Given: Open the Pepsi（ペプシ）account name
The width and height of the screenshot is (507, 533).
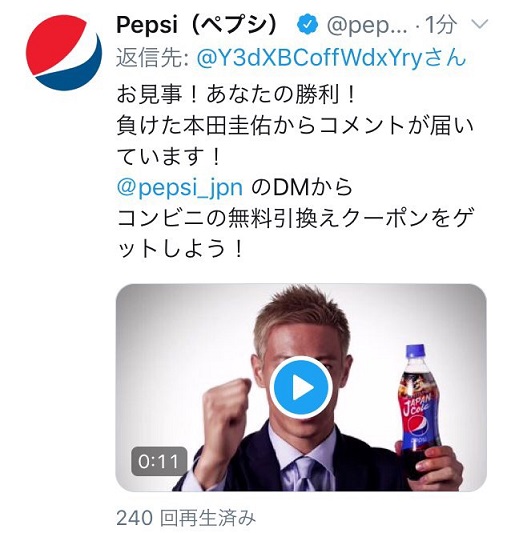Looking at the screenshot, I should point(197,25).
